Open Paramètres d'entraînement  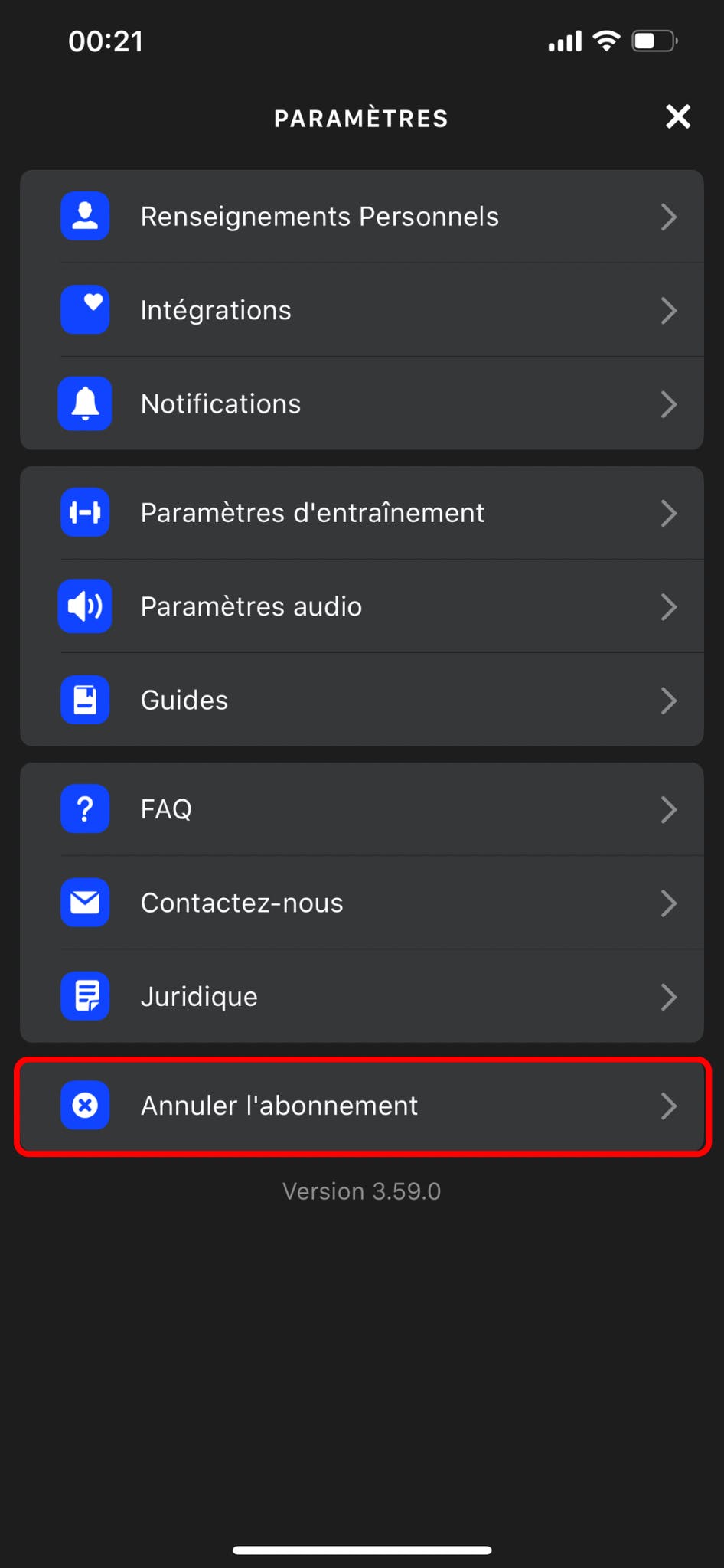click(x=361, y=513)
